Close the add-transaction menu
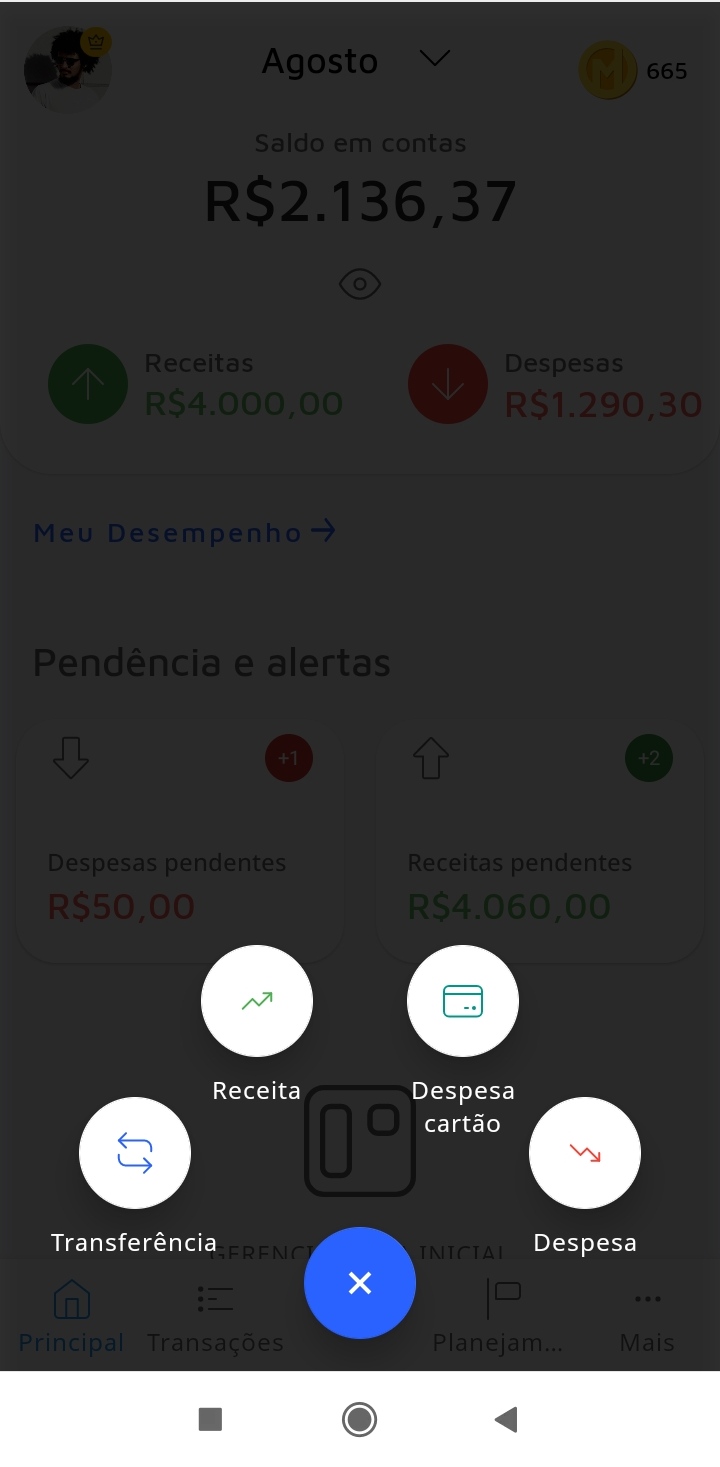 point(360,1283)
